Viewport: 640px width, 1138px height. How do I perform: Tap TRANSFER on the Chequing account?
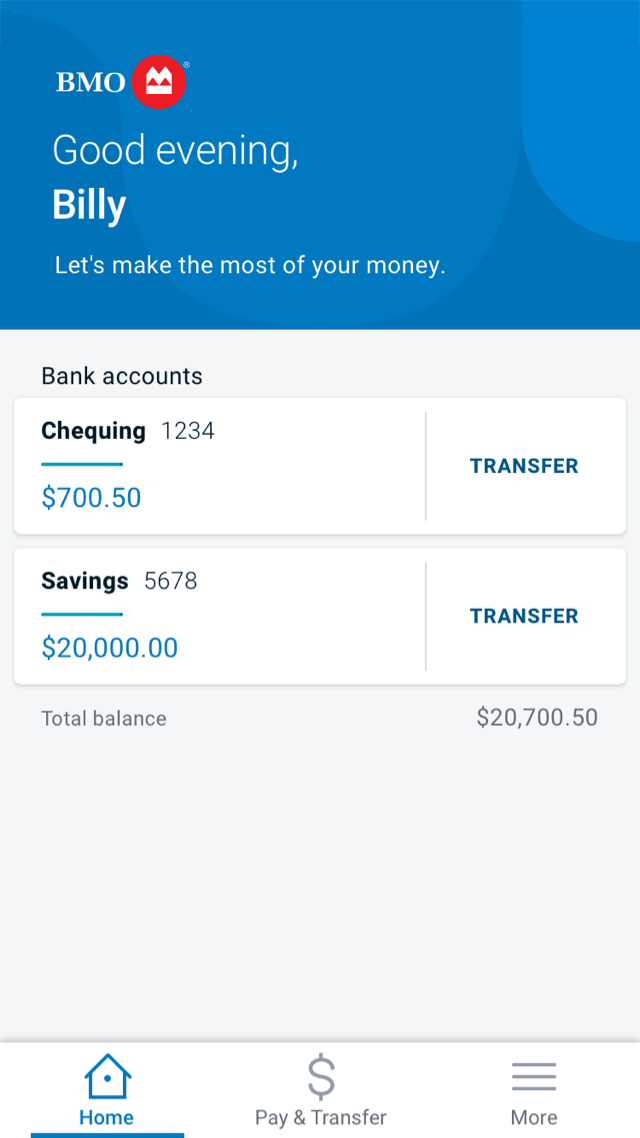524,466
